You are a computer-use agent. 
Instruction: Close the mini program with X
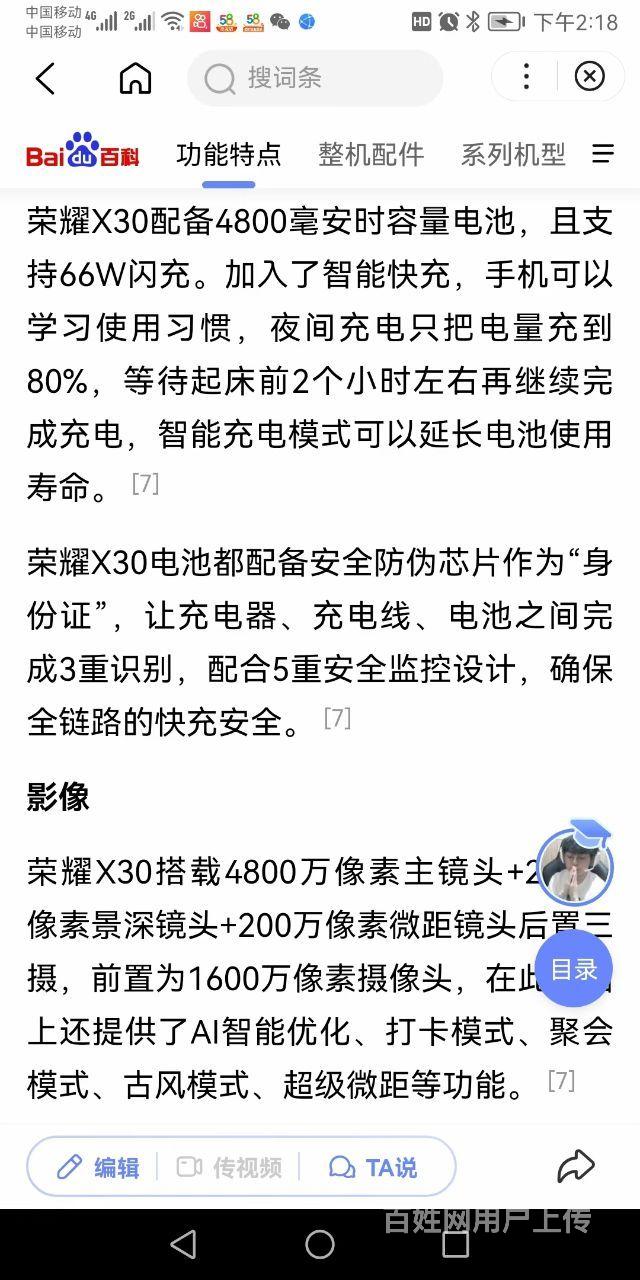(x=590, y=77)
